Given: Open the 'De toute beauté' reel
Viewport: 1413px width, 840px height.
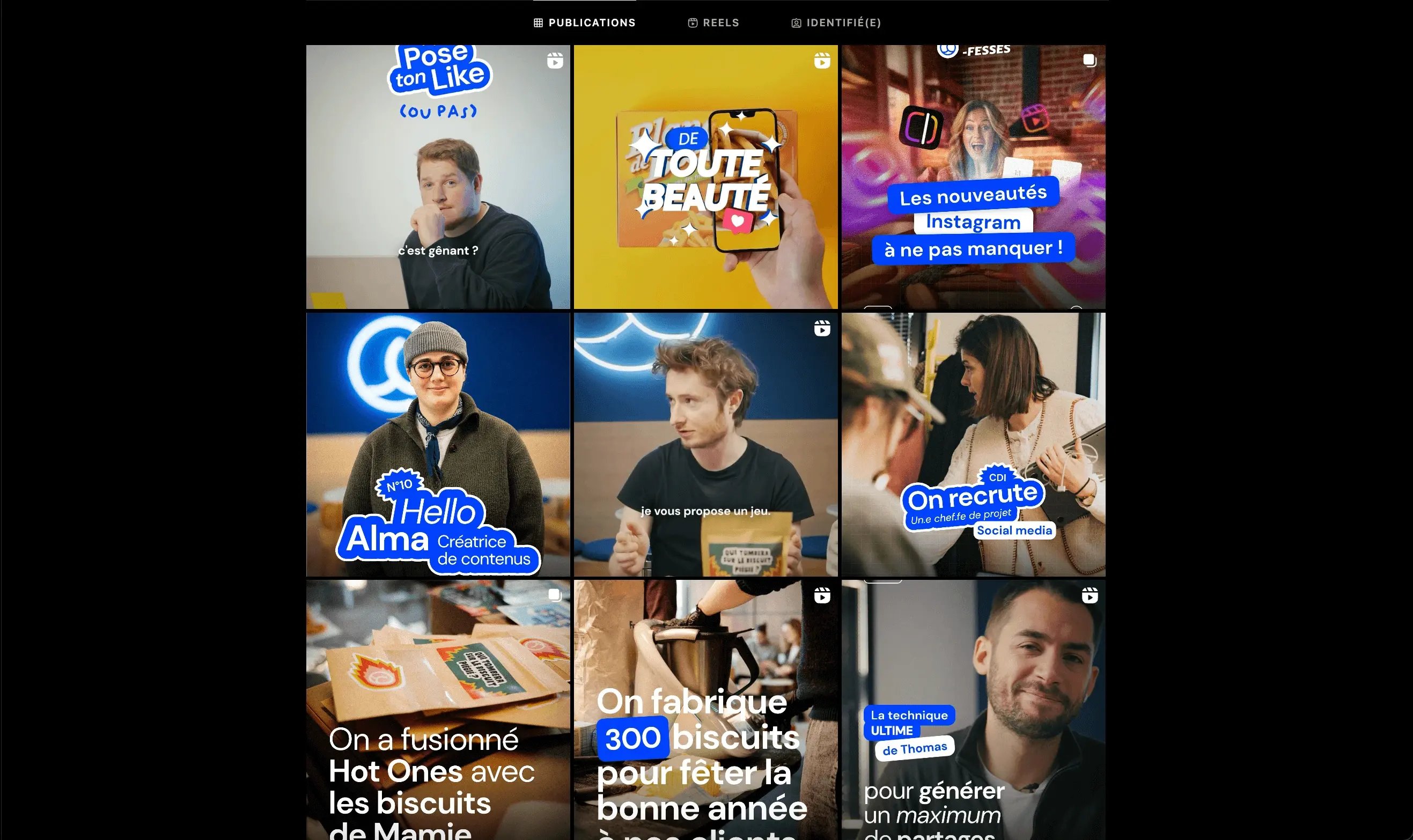Looking at the screenshot, I should [x=705, y=177].
